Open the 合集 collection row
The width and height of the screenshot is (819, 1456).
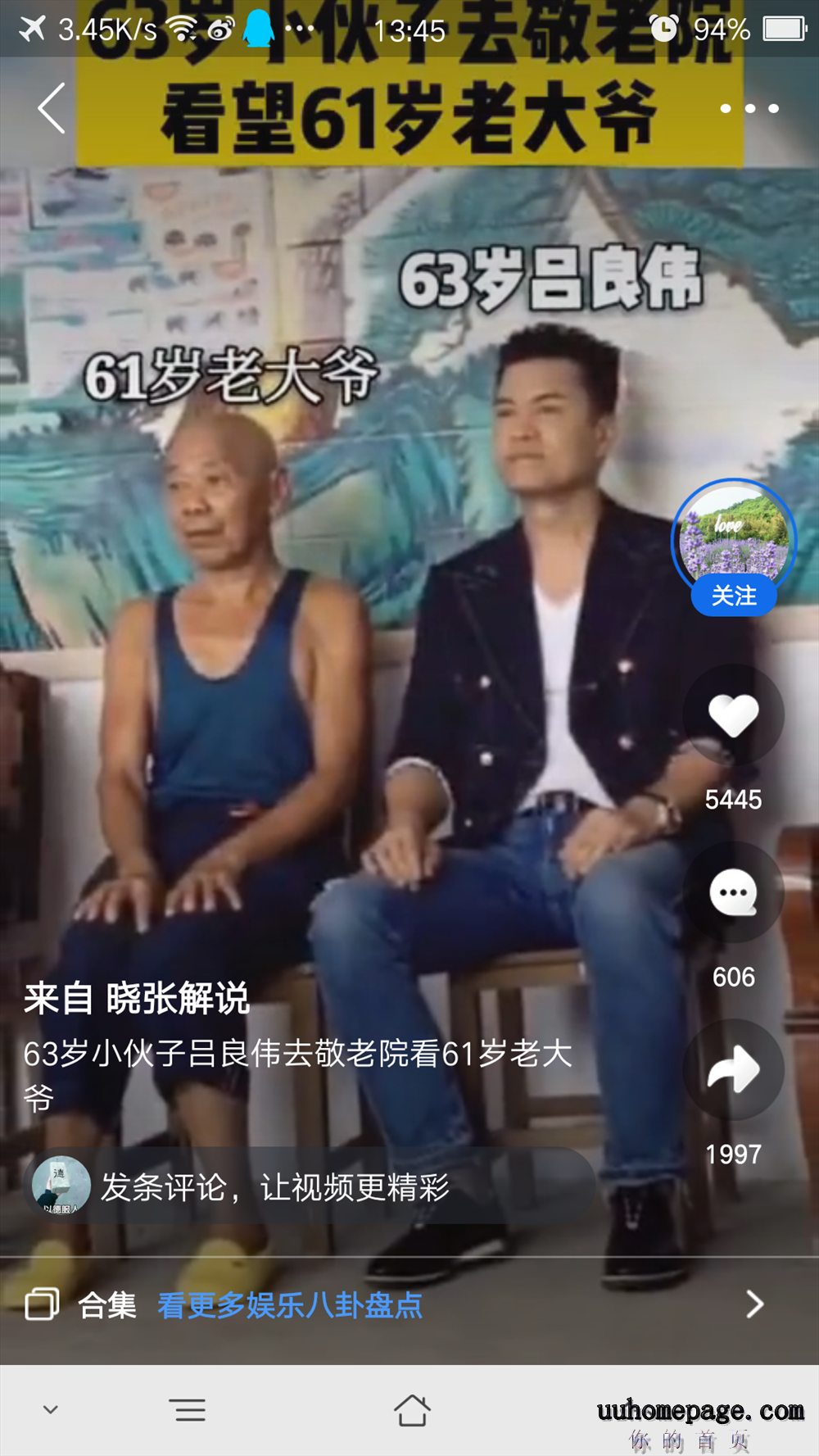[x=393, y=1304]
